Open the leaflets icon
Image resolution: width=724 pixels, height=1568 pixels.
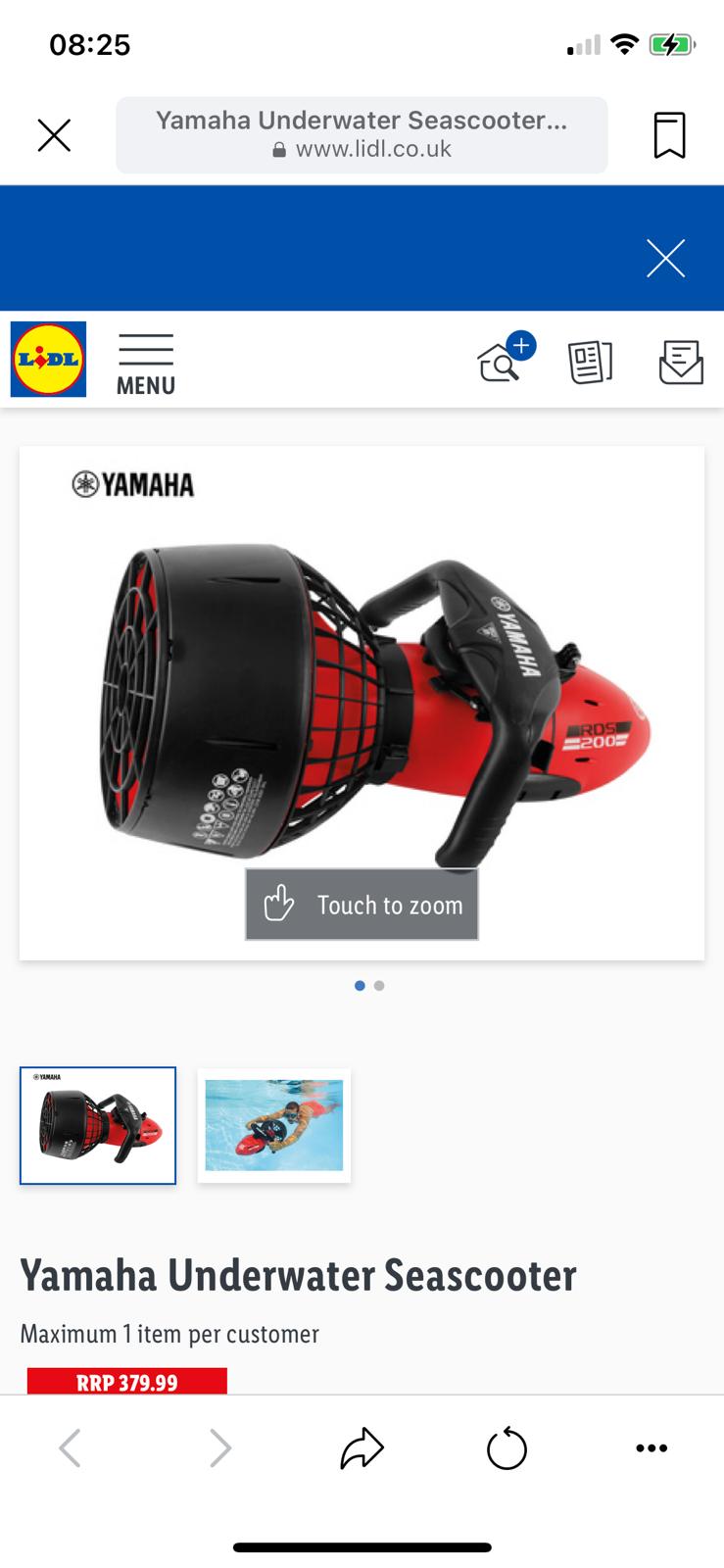point(590,362)
